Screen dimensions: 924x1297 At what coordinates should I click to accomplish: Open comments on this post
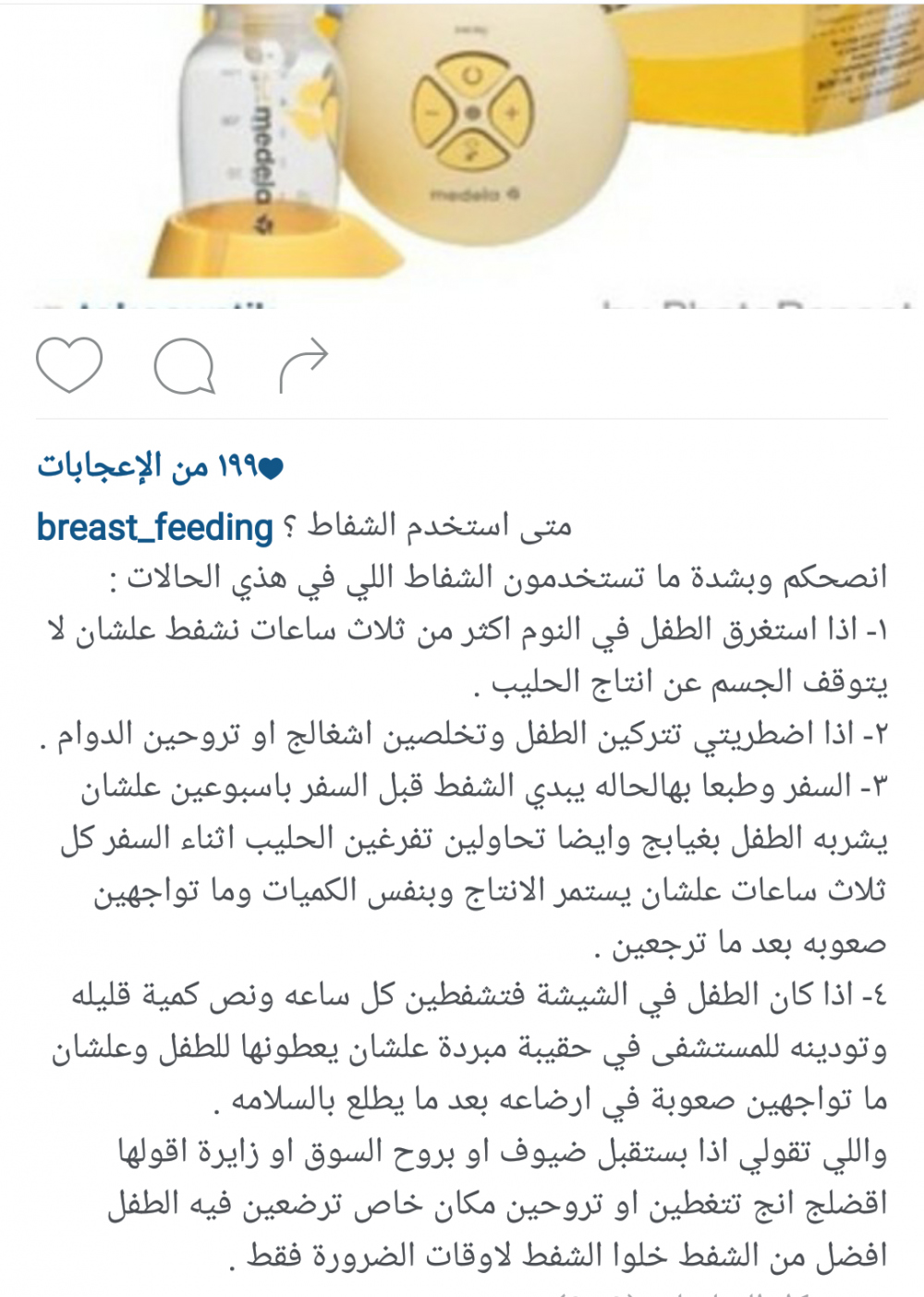coord(185,366)
